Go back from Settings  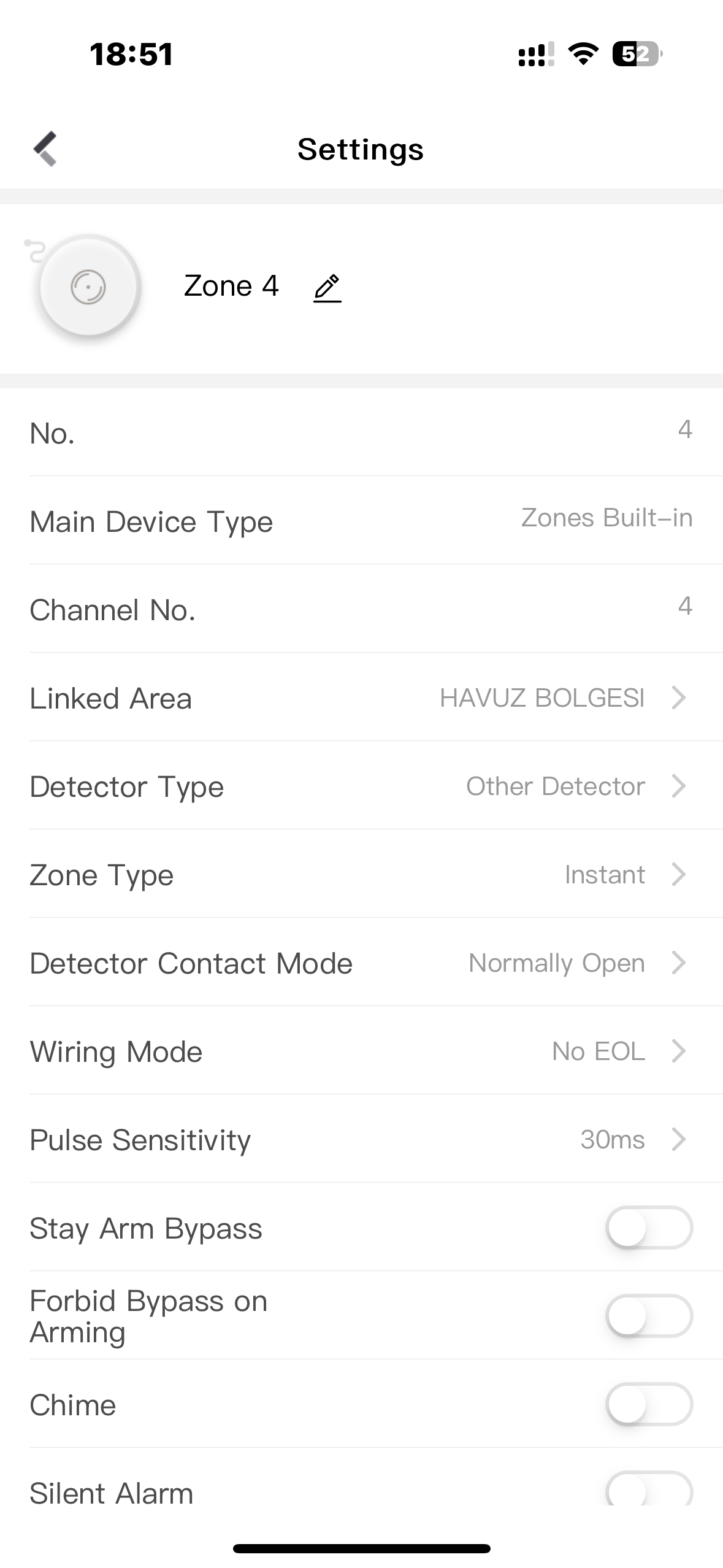[45, 149]
